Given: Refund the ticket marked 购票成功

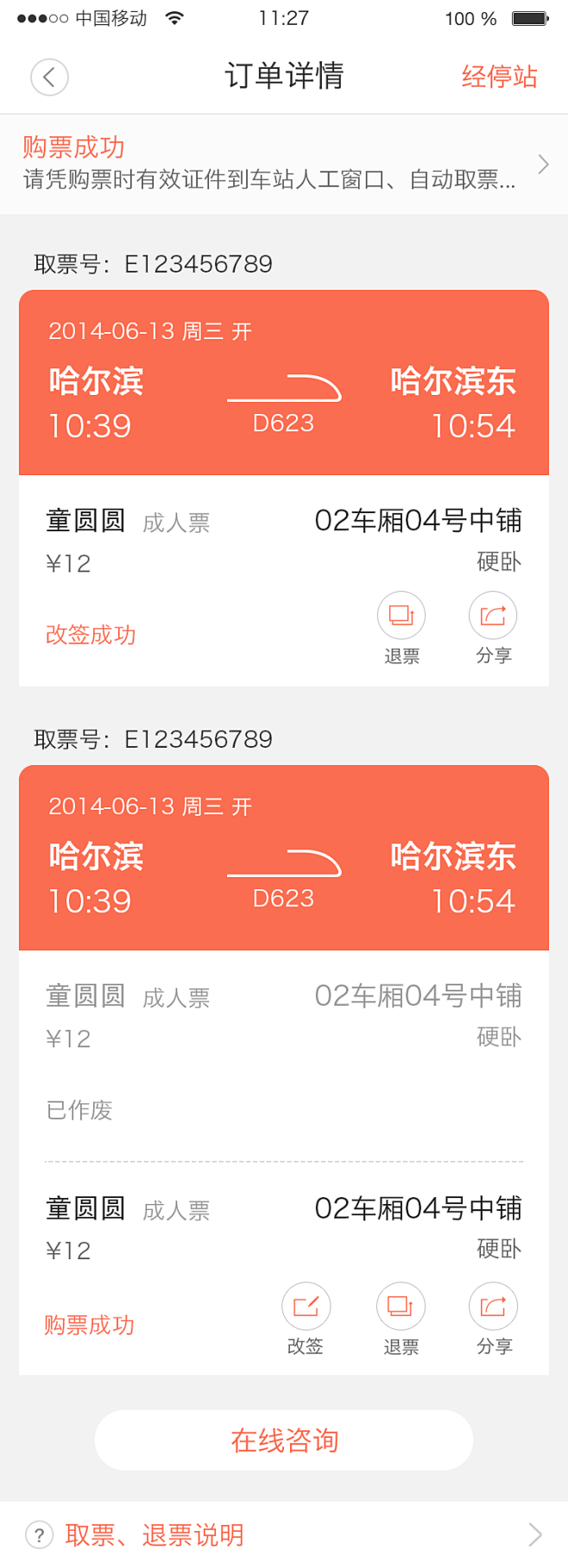Looking at the screenshot, I should pyautogui.click(x=401, y=1307).
